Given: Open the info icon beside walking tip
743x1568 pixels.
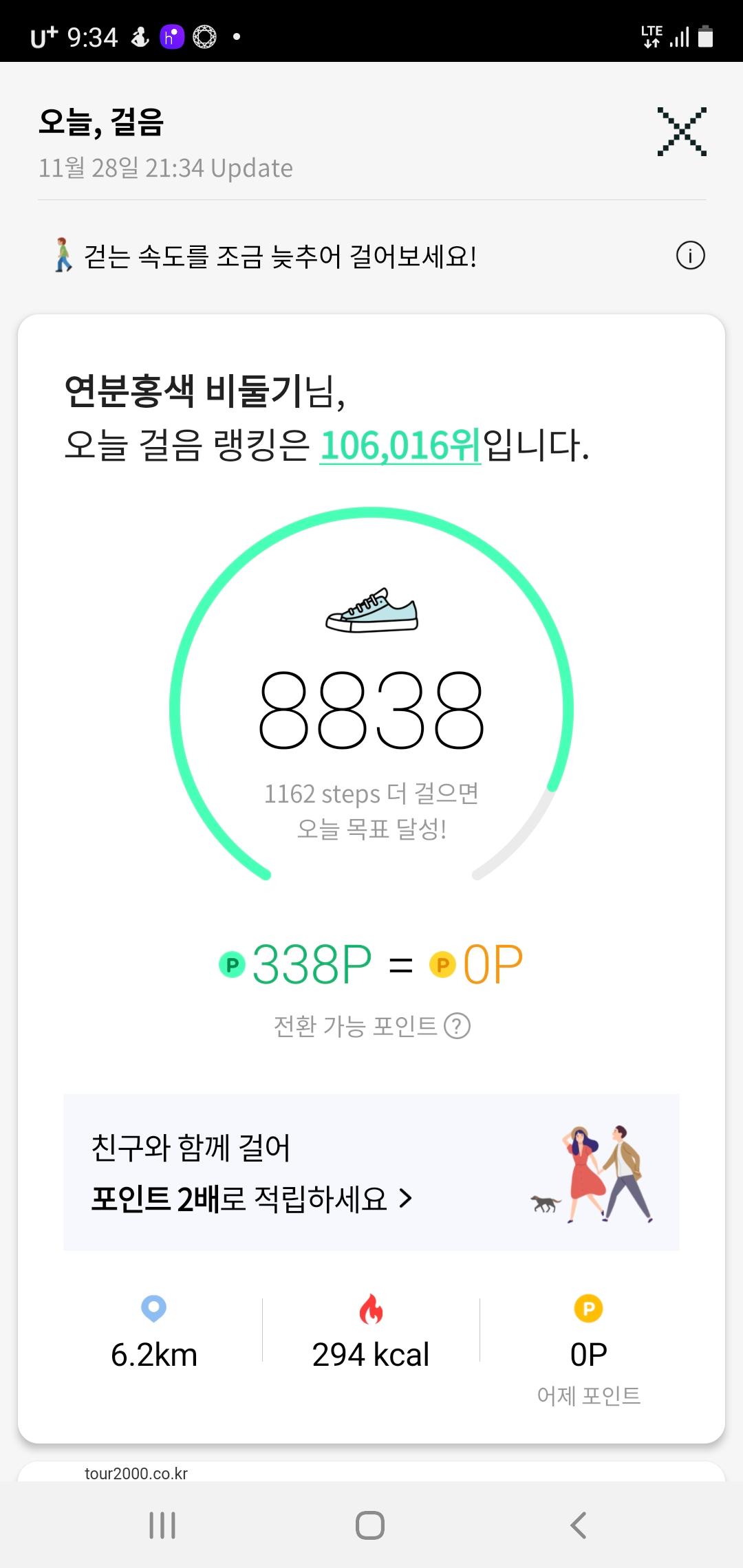Looking at the screenshot, I should point(690,257).
